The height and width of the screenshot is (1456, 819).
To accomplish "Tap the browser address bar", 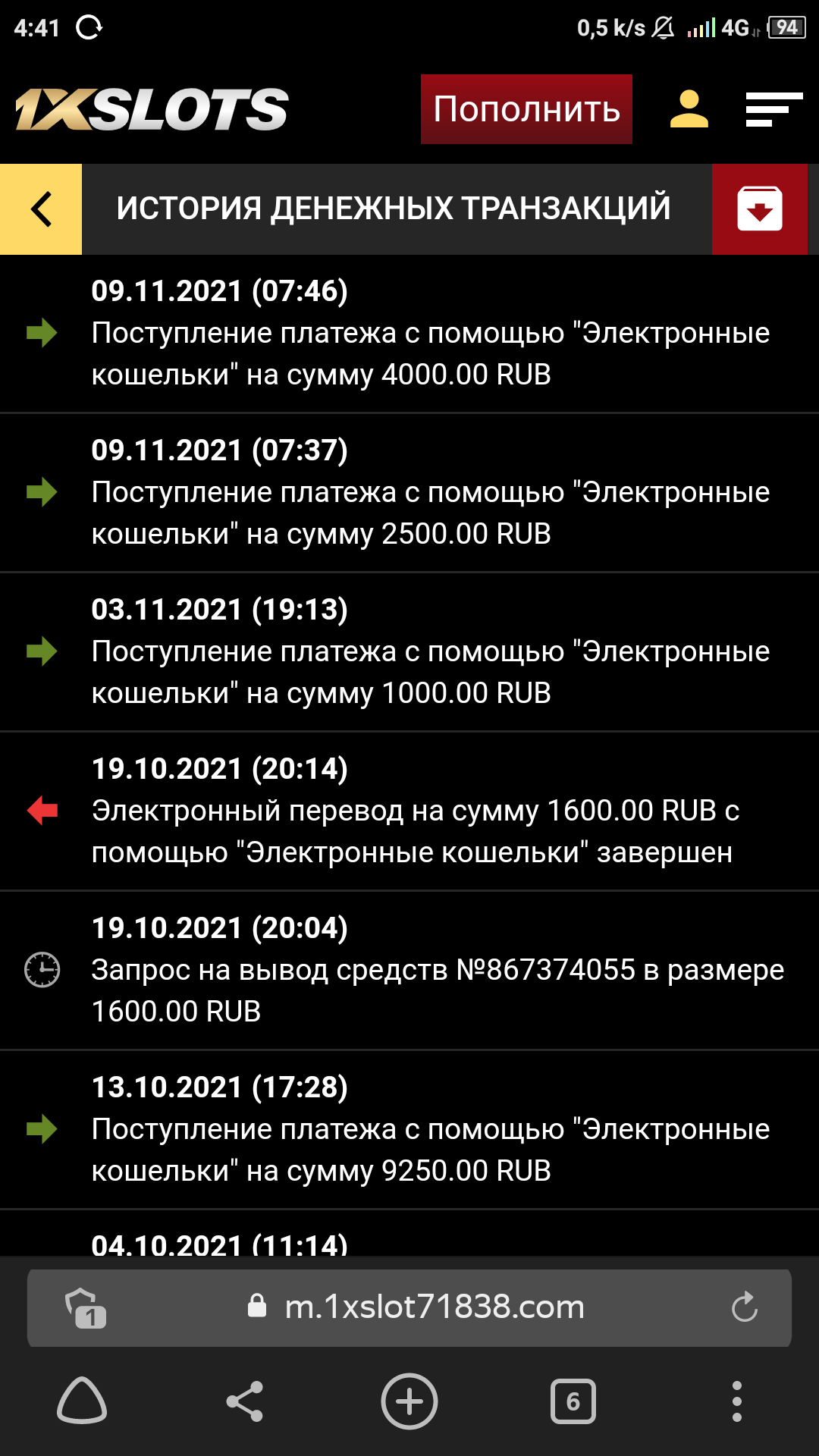I will click(434, 1307).
